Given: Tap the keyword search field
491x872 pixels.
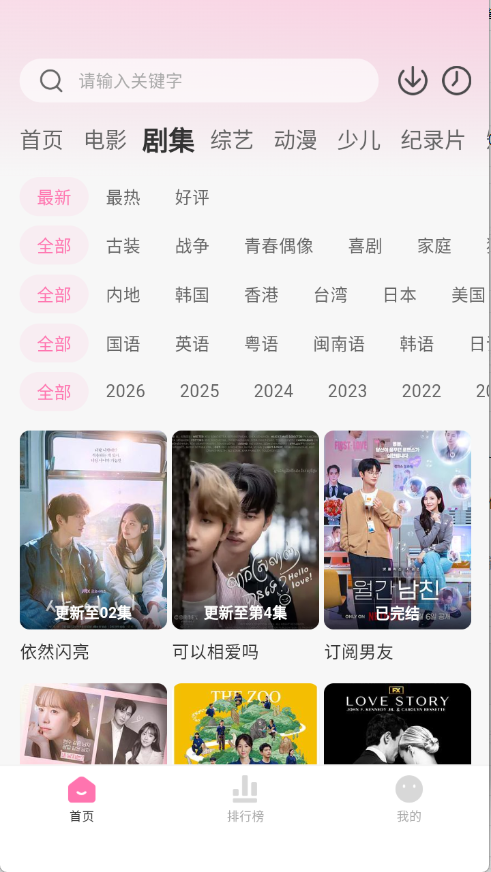Looking at the screenshot, I should coord(199,81).
